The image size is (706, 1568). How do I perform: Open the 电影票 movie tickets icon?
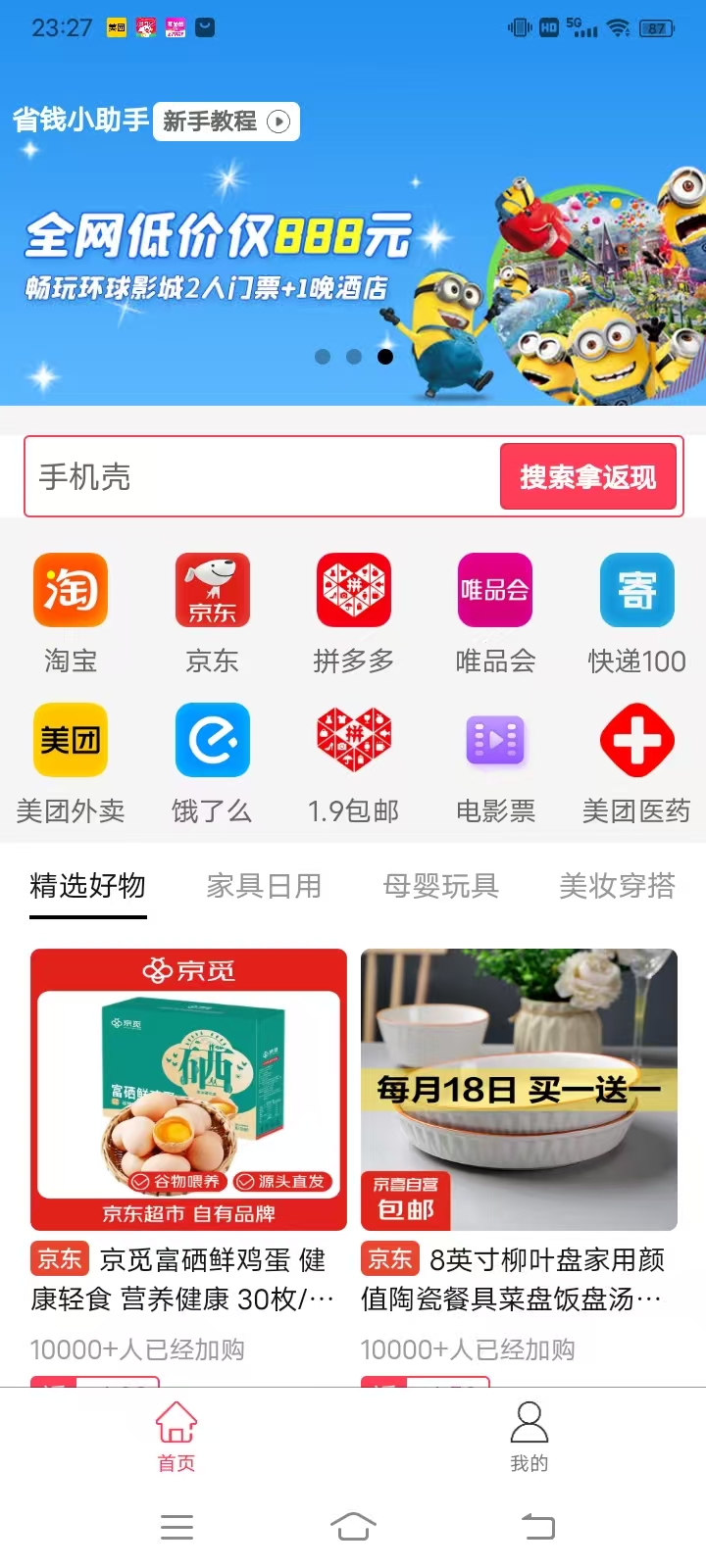[495, 740]
